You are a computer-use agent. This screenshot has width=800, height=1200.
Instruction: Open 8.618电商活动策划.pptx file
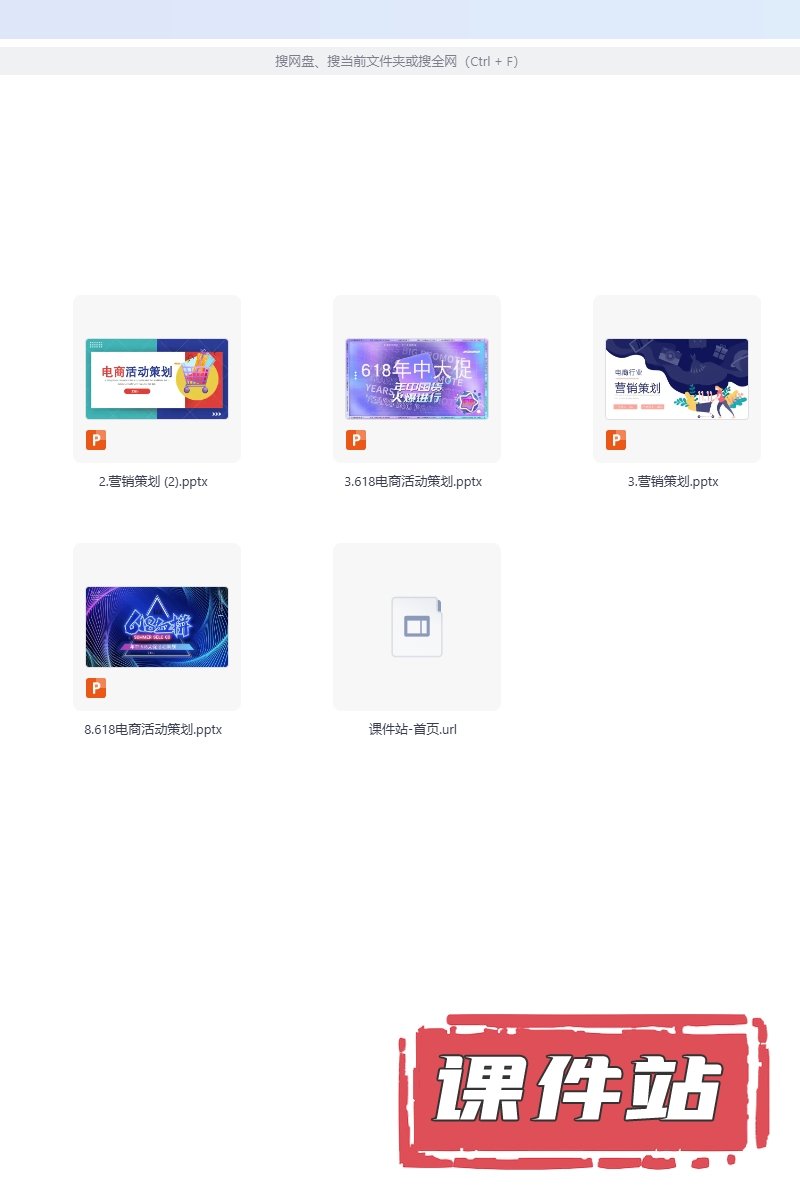click(x=157, y=627)
